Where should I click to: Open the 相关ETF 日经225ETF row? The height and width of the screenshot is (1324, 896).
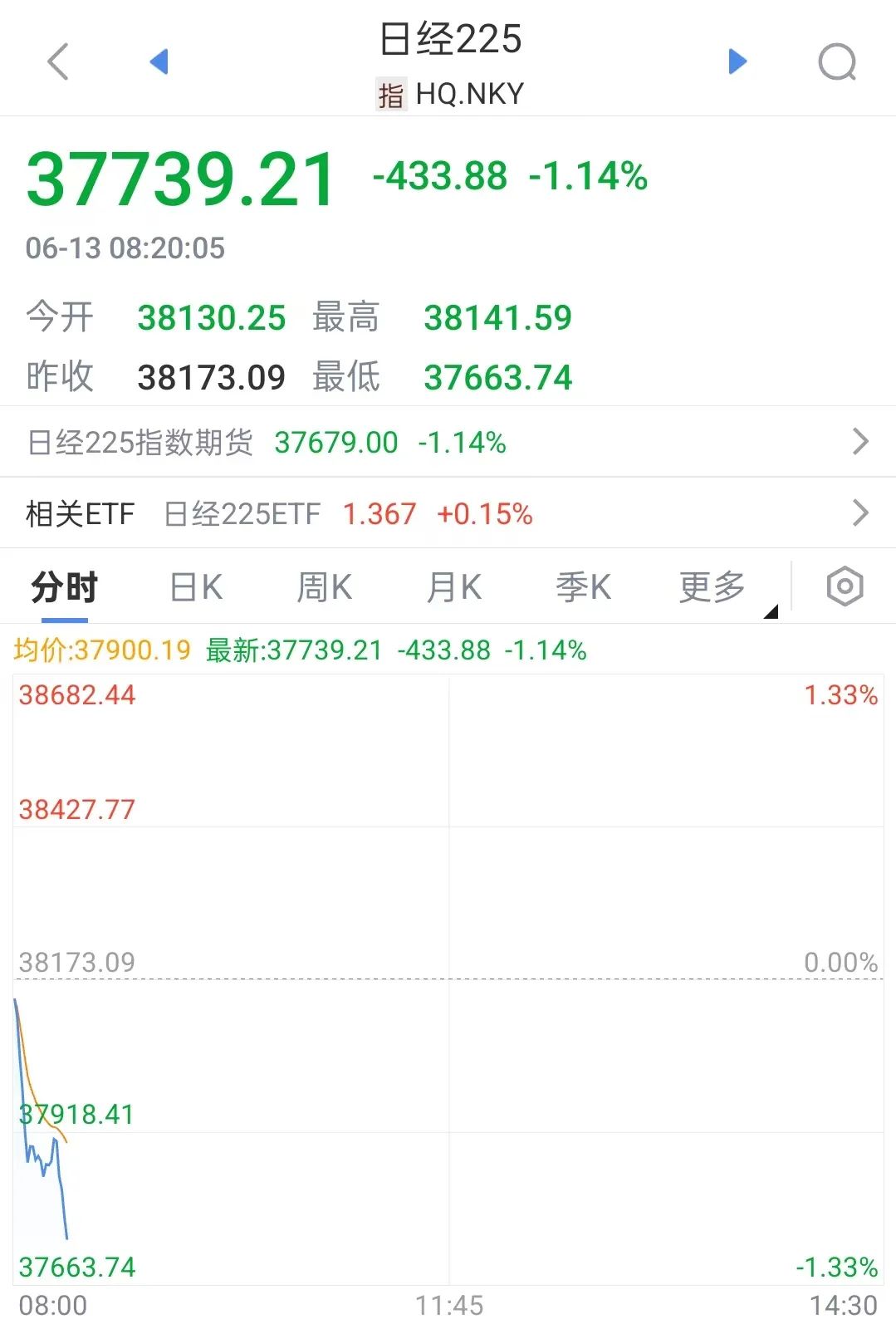[x=448, y=513]
